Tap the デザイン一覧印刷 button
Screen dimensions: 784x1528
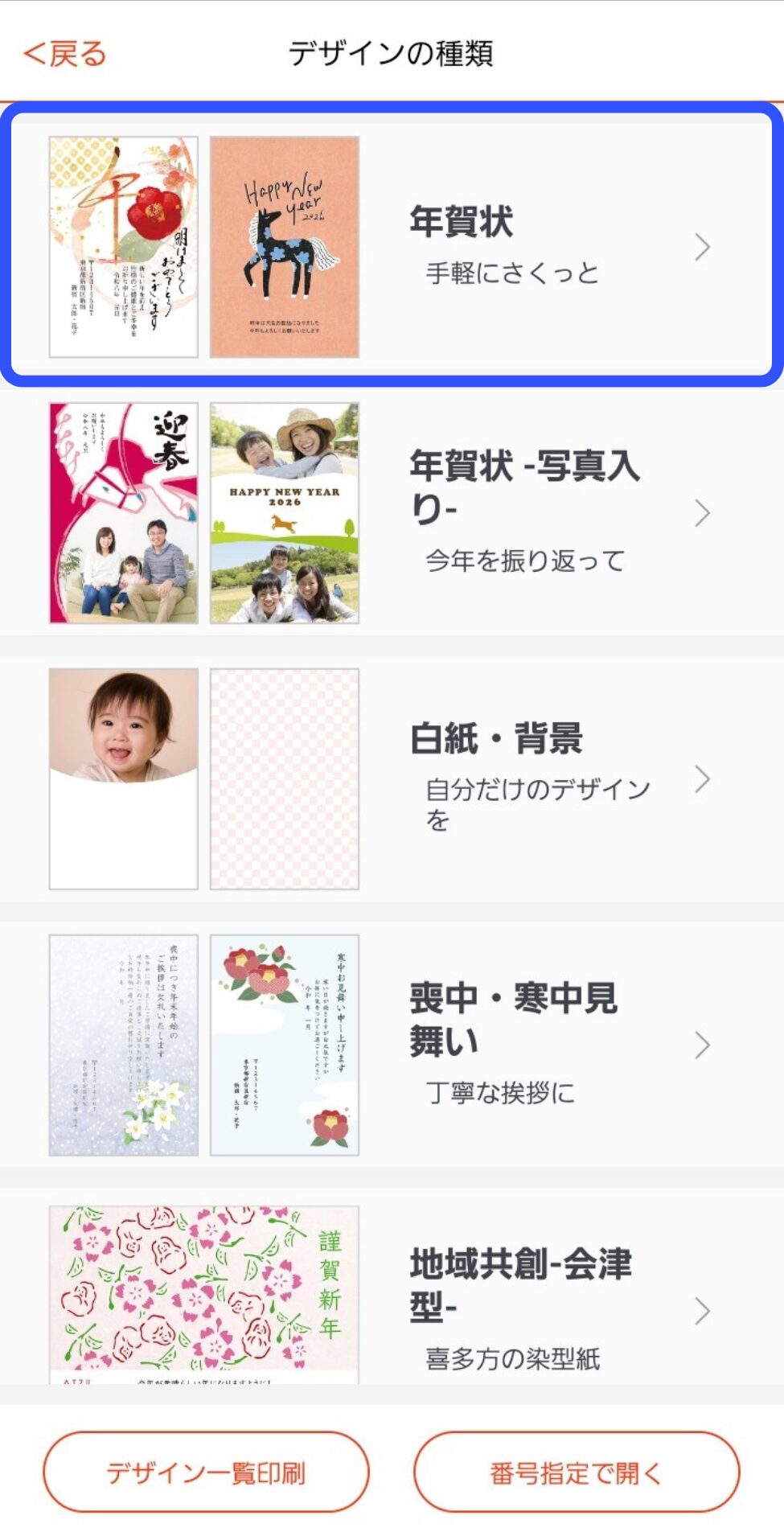tap(206, 1473)
